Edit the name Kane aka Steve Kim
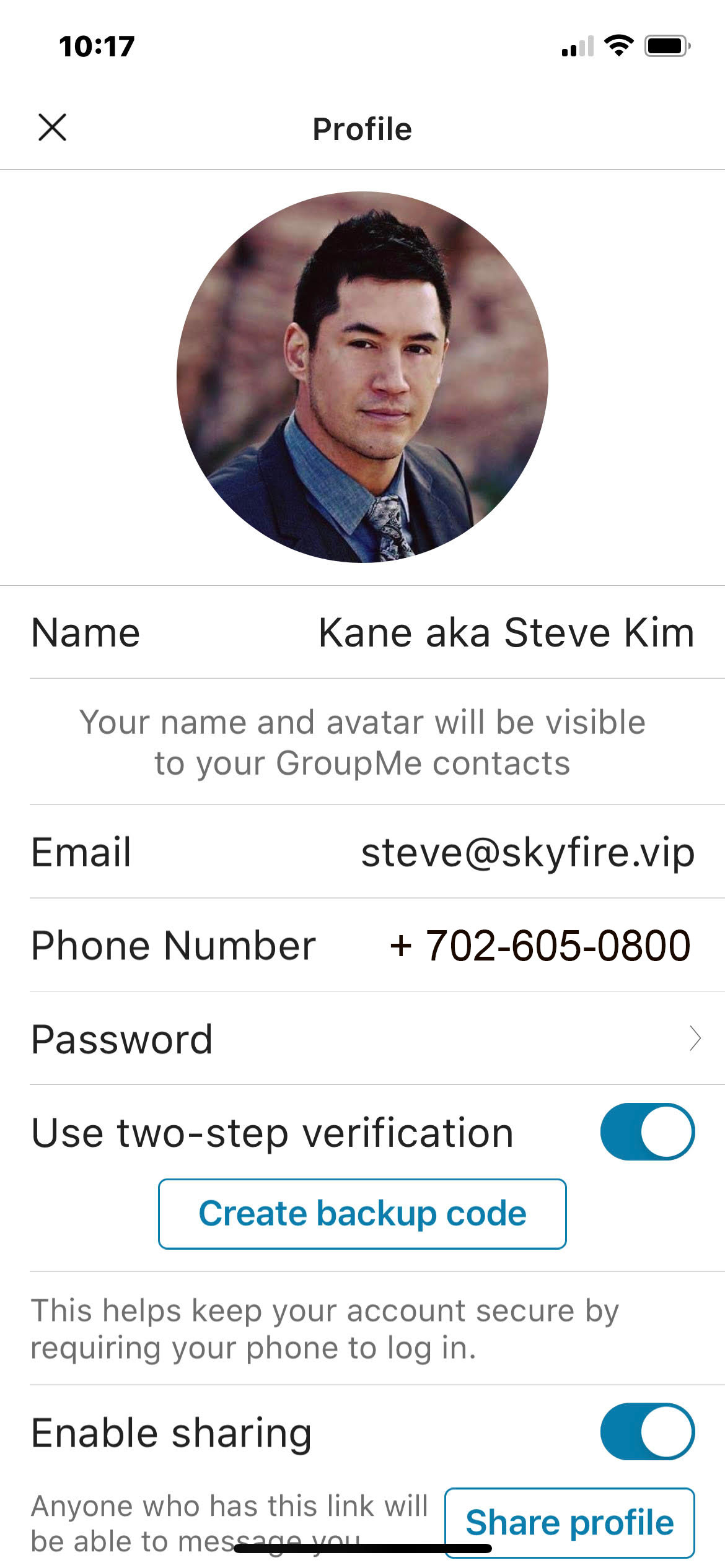The height and width of the screenshot is (1568, 725). tap(362, 632)
